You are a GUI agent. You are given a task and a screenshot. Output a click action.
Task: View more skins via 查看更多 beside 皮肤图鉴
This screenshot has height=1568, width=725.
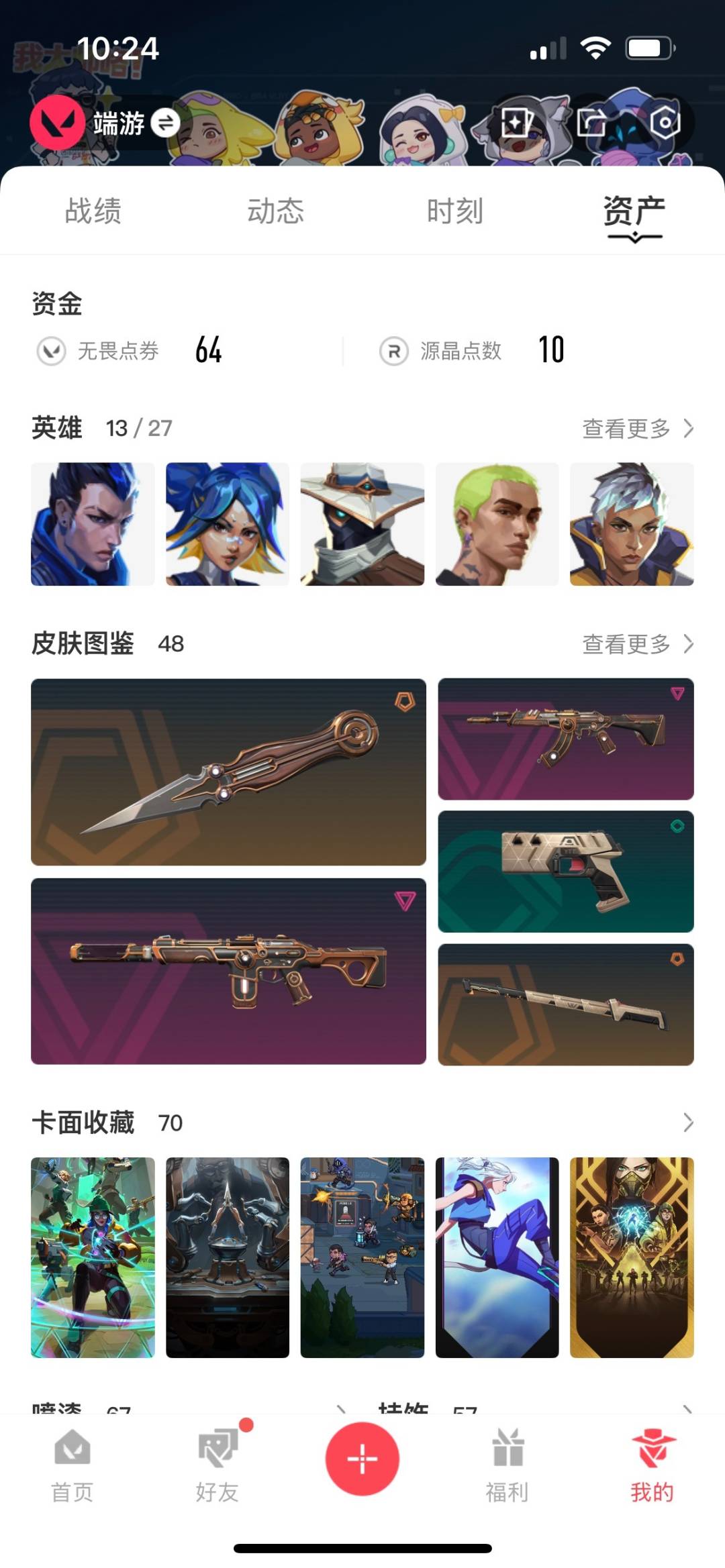coord(638,644)
